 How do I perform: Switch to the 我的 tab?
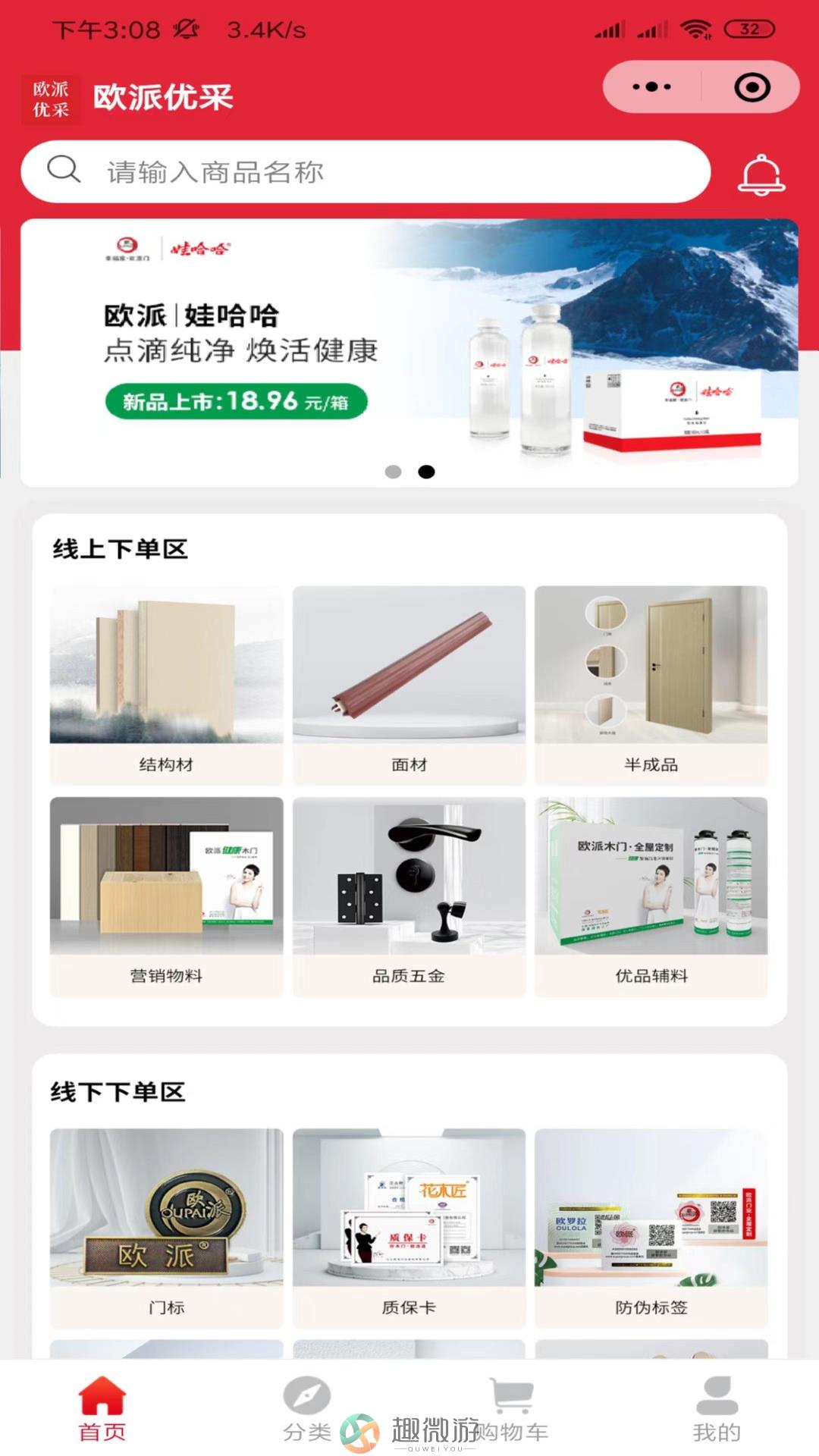(x=717, y=1408)
